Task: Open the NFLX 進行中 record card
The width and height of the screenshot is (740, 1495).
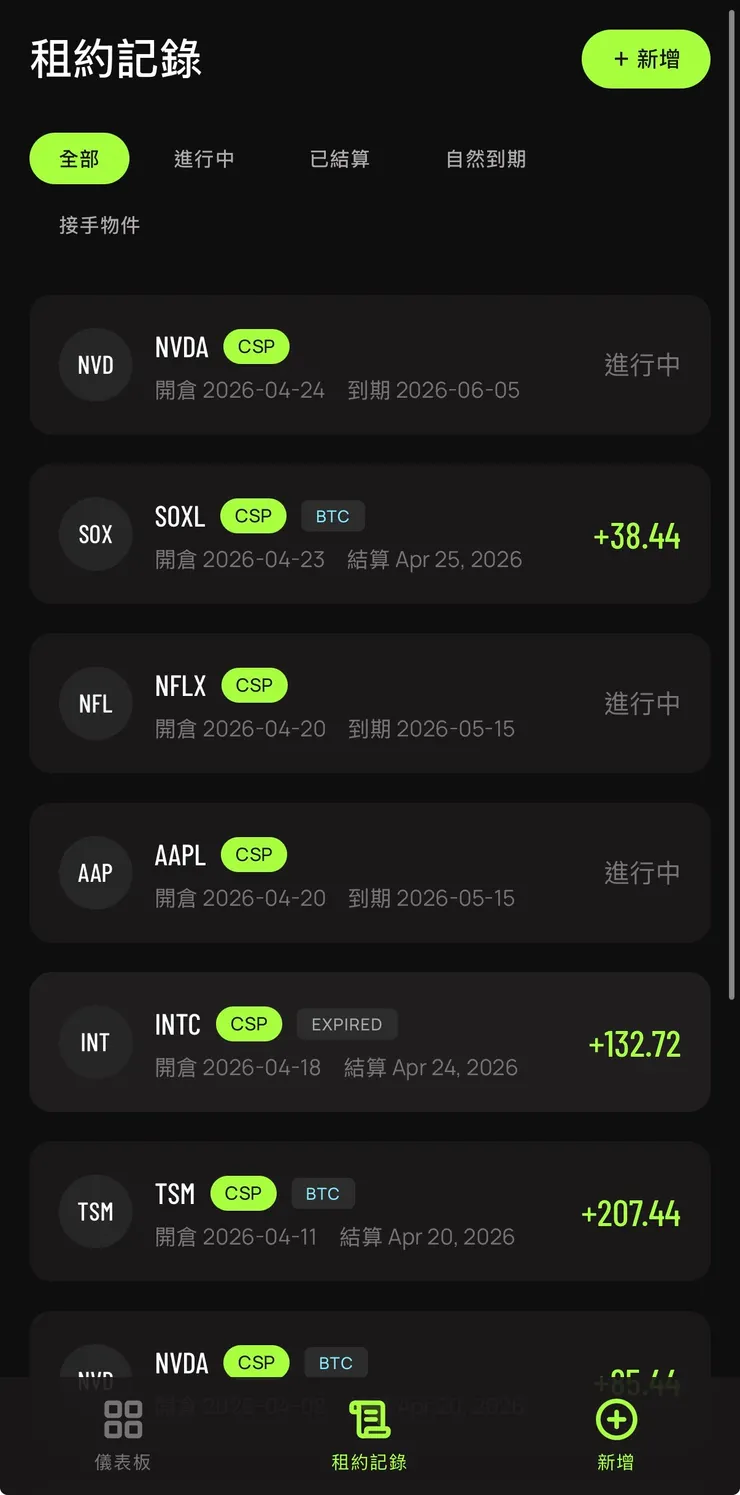Action: (370, 703)
